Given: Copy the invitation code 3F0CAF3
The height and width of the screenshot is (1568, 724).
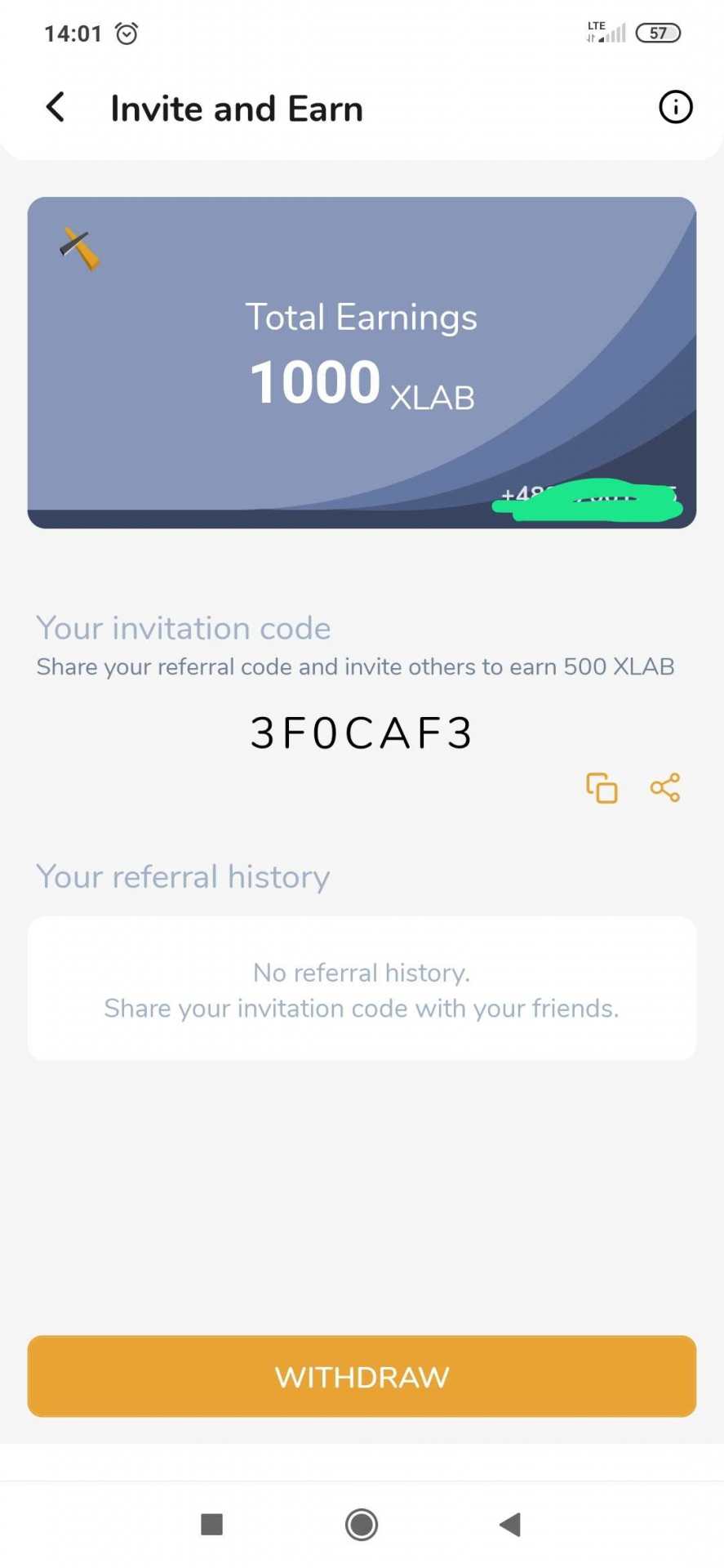Looking at the screenshot, I should click(x=602, y=788).
